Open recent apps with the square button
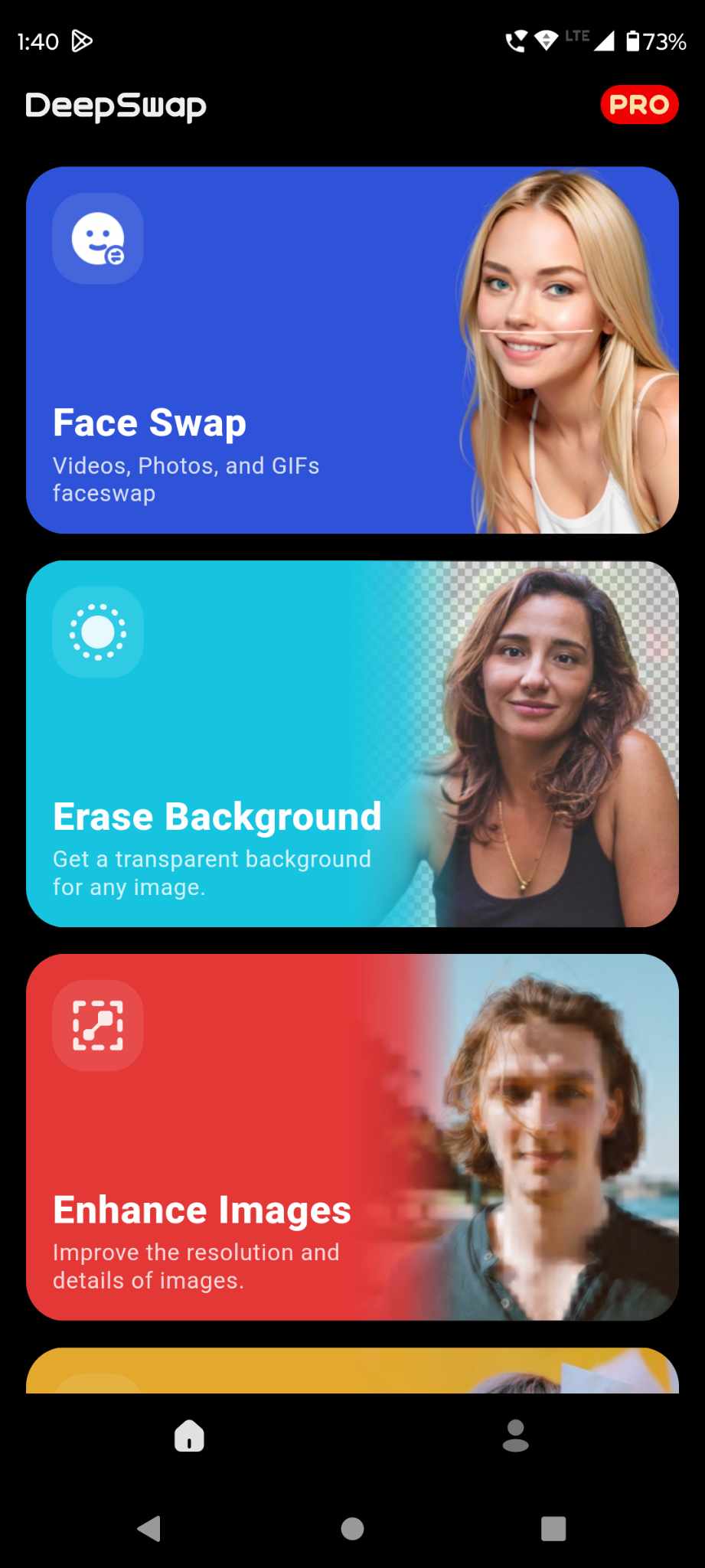Image resolution: width=705 pixels, height=1568 pixels. click(x=553, y=1527)
